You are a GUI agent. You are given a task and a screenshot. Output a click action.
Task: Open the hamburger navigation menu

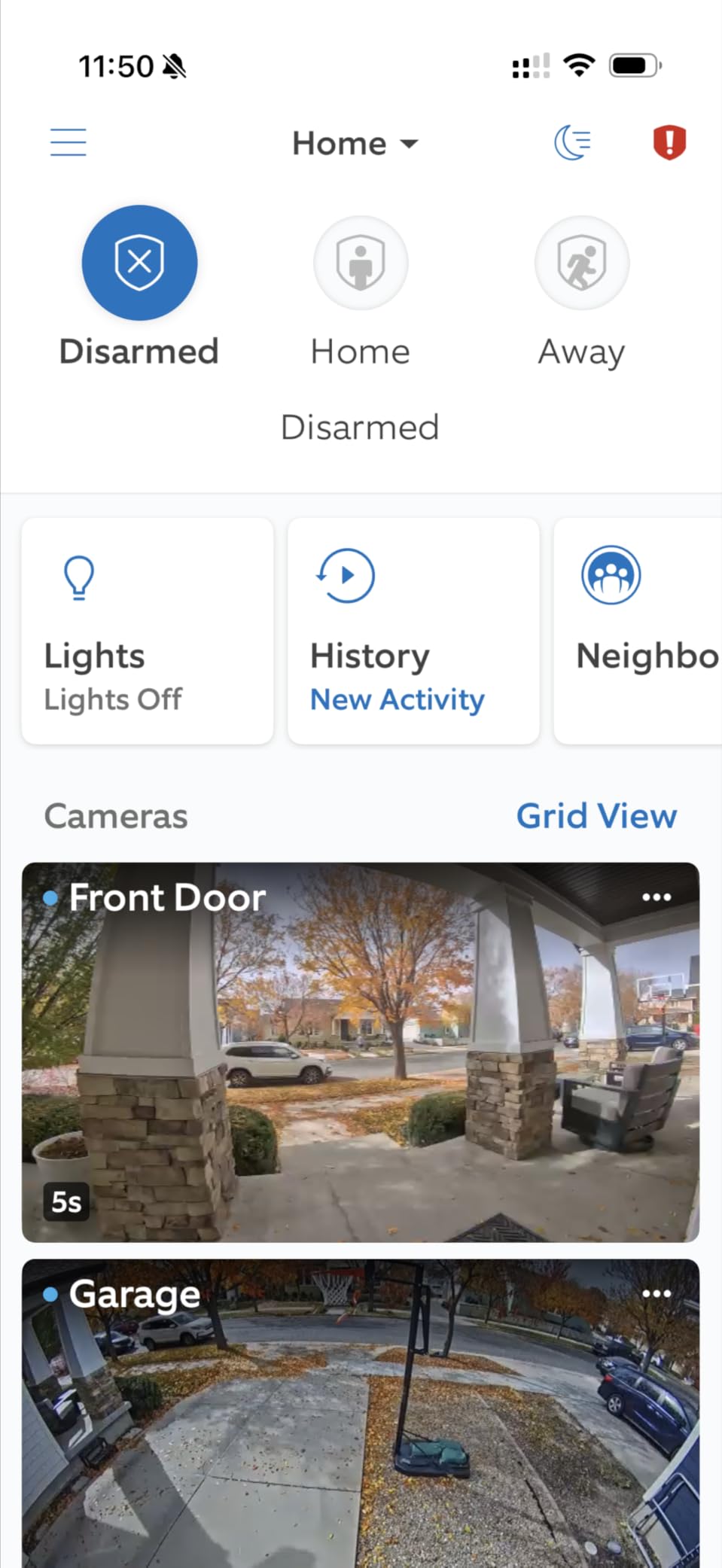tap(68, 142)
